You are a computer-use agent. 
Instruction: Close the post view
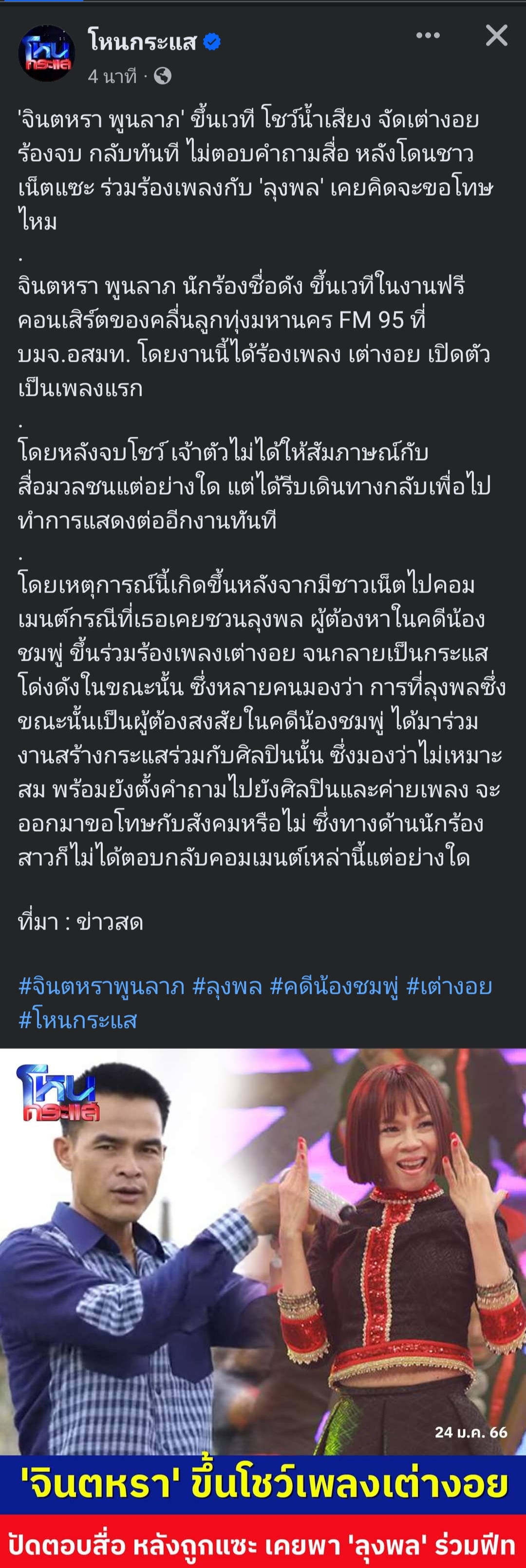pyautogui.click(x=496, y=36)
